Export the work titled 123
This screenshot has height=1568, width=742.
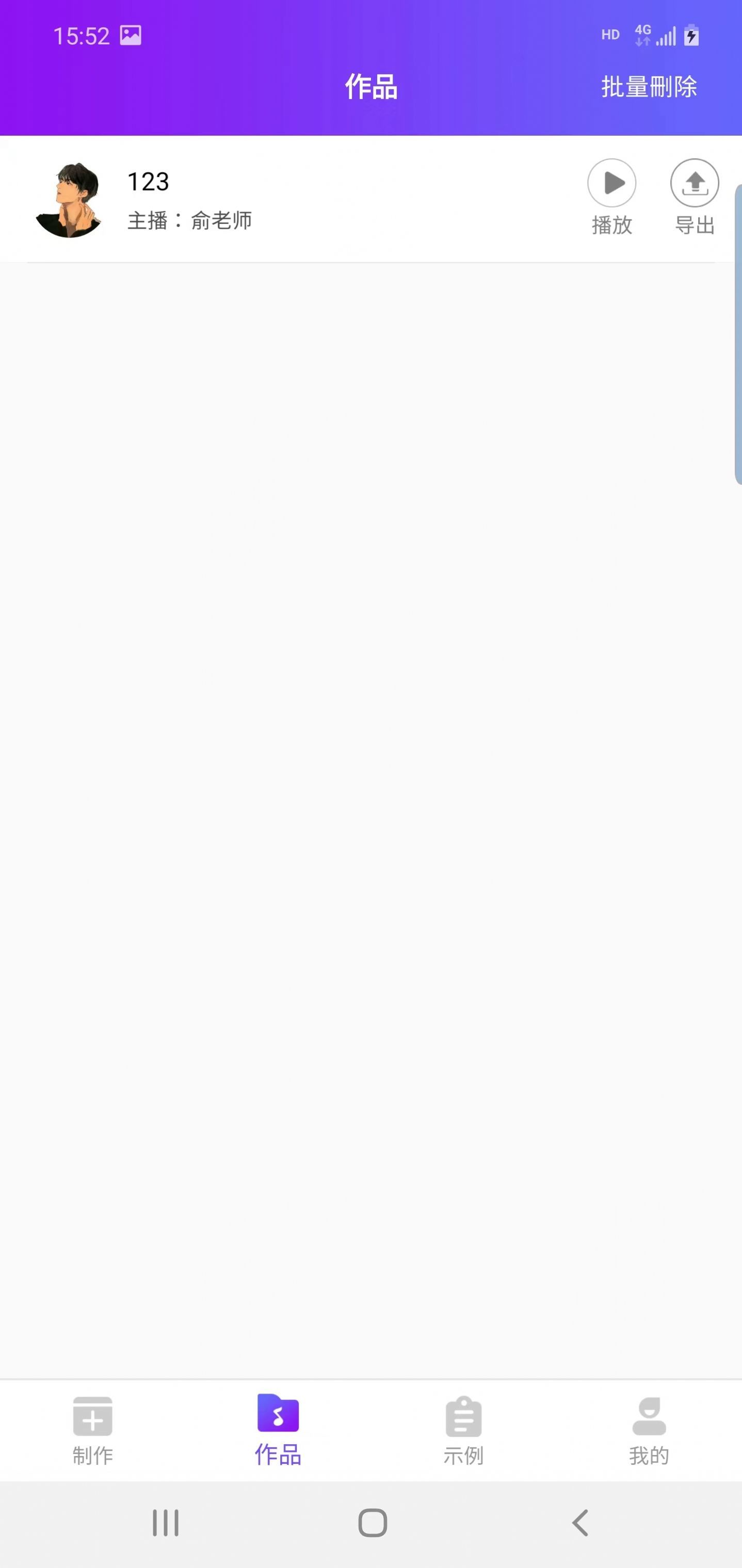point(694,183)
